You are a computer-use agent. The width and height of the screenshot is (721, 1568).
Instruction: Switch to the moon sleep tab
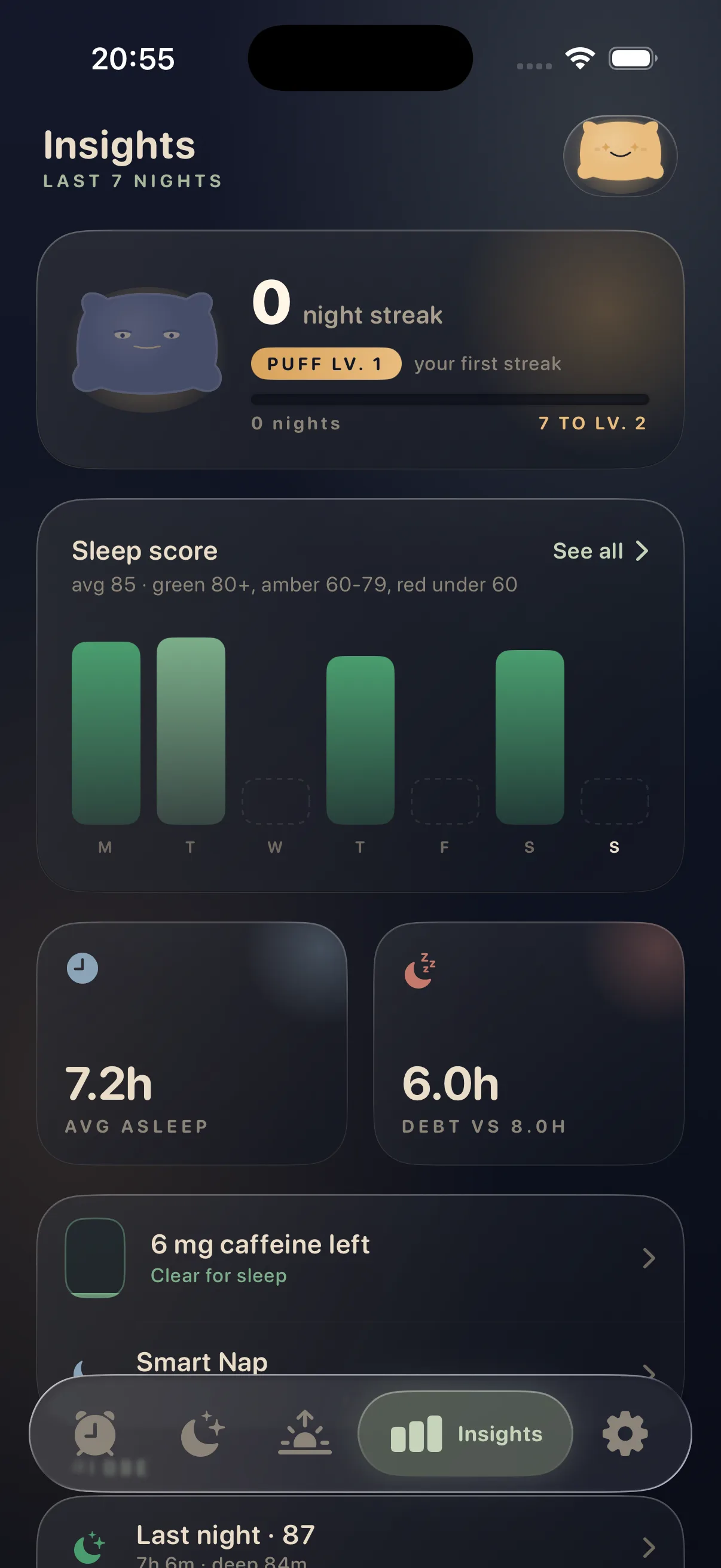tap(202, 1433)
